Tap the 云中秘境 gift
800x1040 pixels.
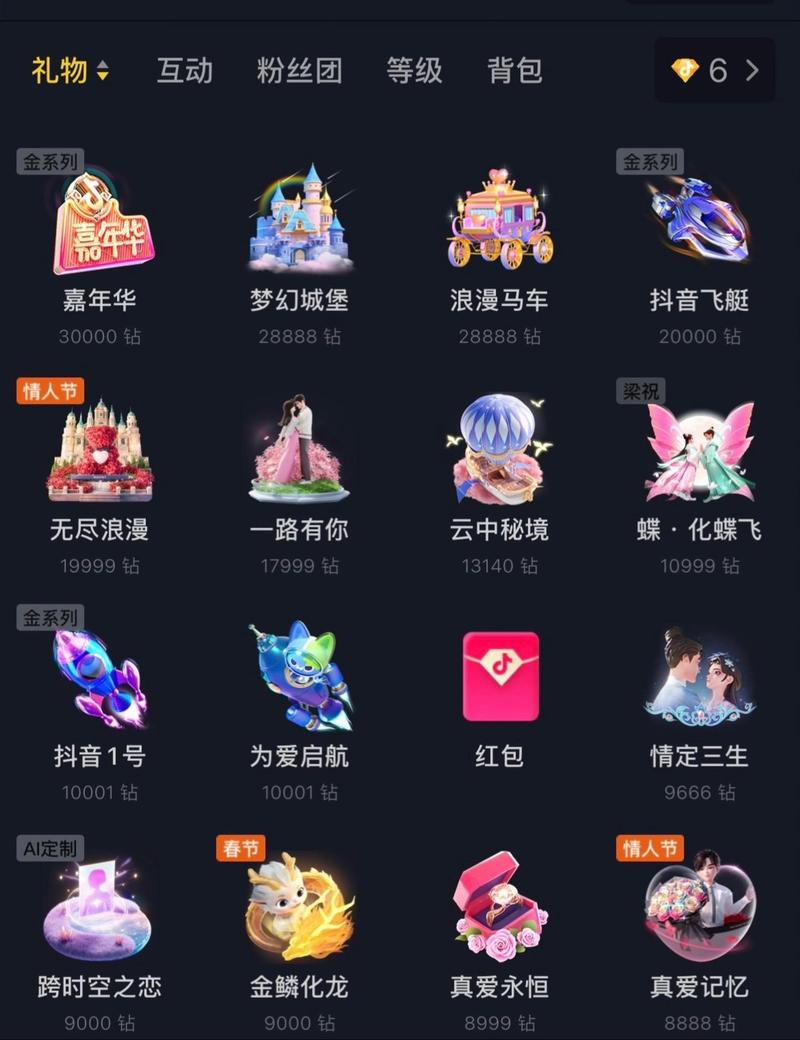click(500, 455)
